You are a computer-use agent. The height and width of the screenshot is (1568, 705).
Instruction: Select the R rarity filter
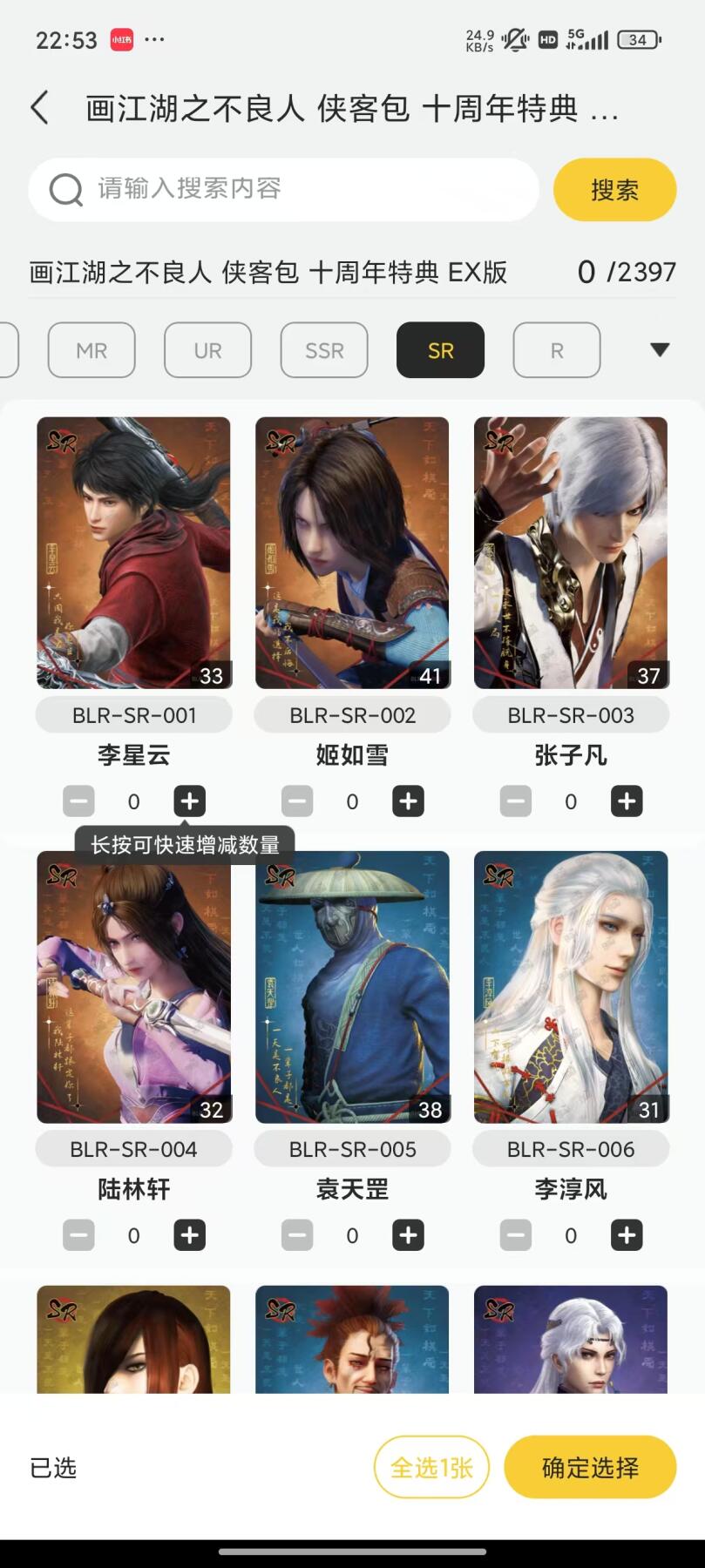click(x=557, y=350)
